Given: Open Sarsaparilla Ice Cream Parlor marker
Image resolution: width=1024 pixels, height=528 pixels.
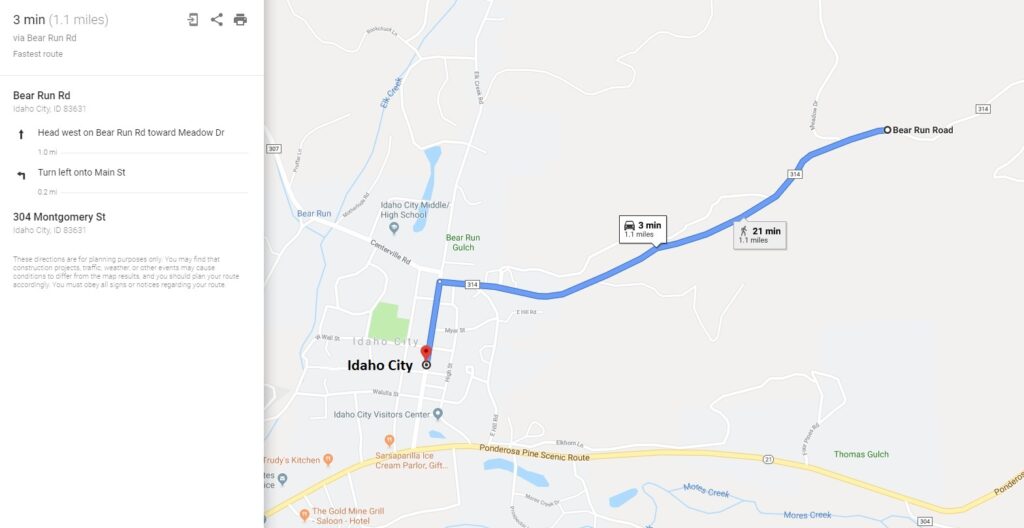Looking at the screenshot, I should (x=390, y=439).
